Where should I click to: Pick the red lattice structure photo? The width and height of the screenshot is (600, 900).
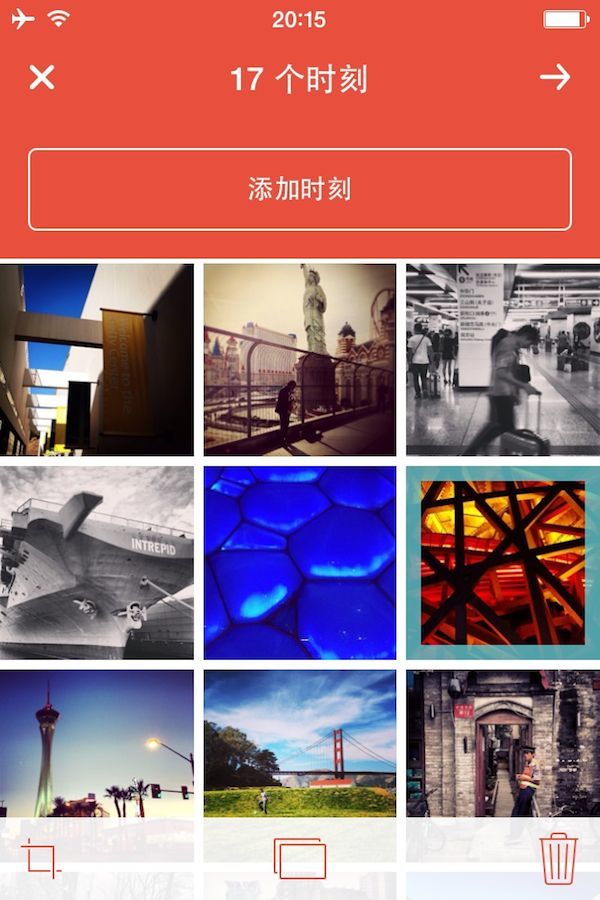[503, 562]
